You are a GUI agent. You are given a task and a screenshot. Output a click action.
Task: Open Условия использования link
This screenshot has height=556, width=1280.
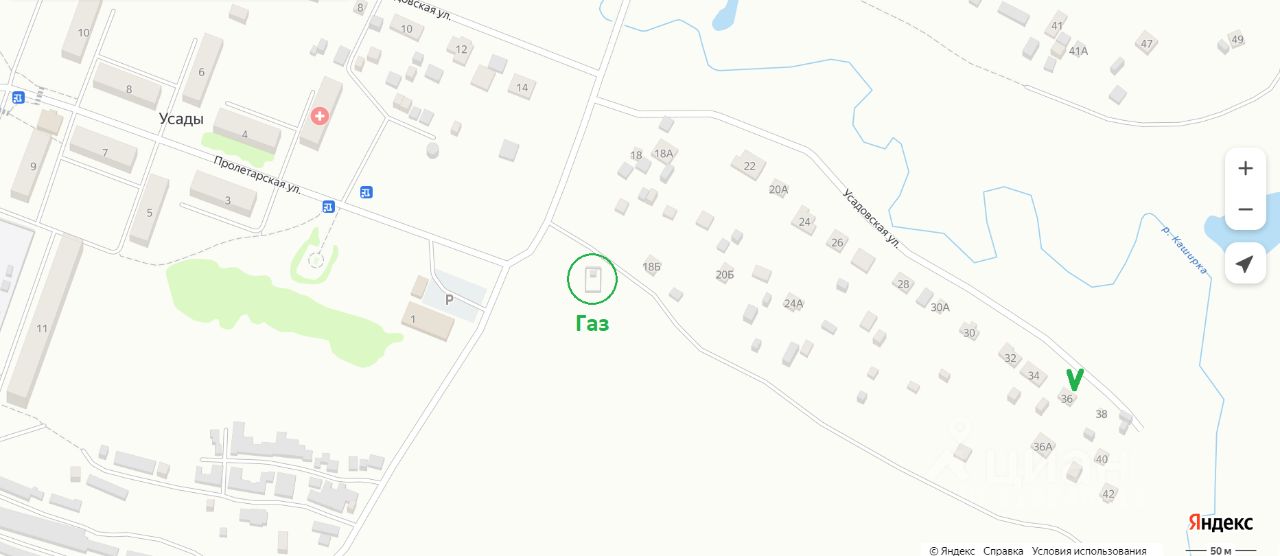point(1089,551)
